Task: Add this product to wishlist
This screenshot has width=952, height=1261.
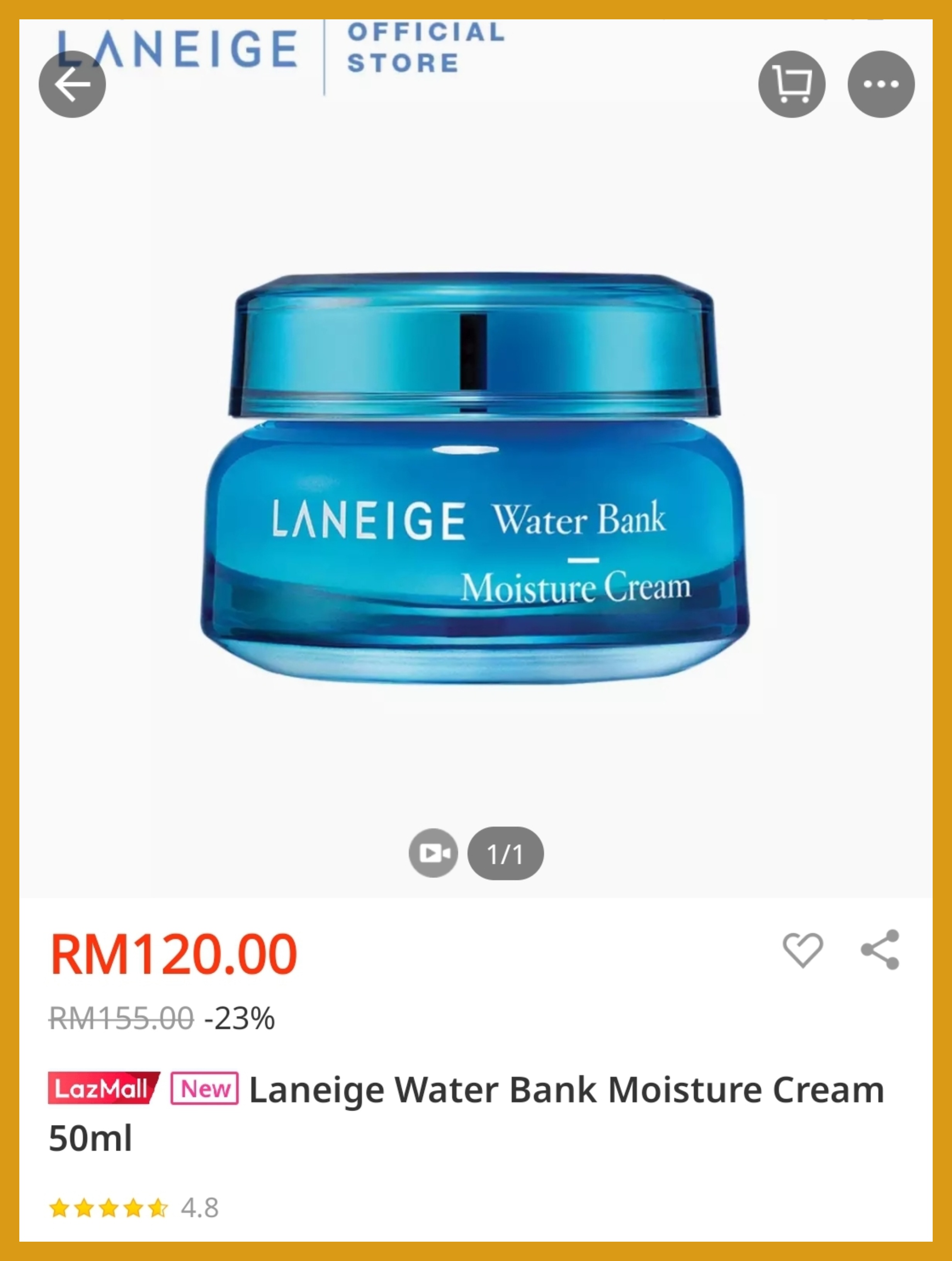Action: point(802,950)
